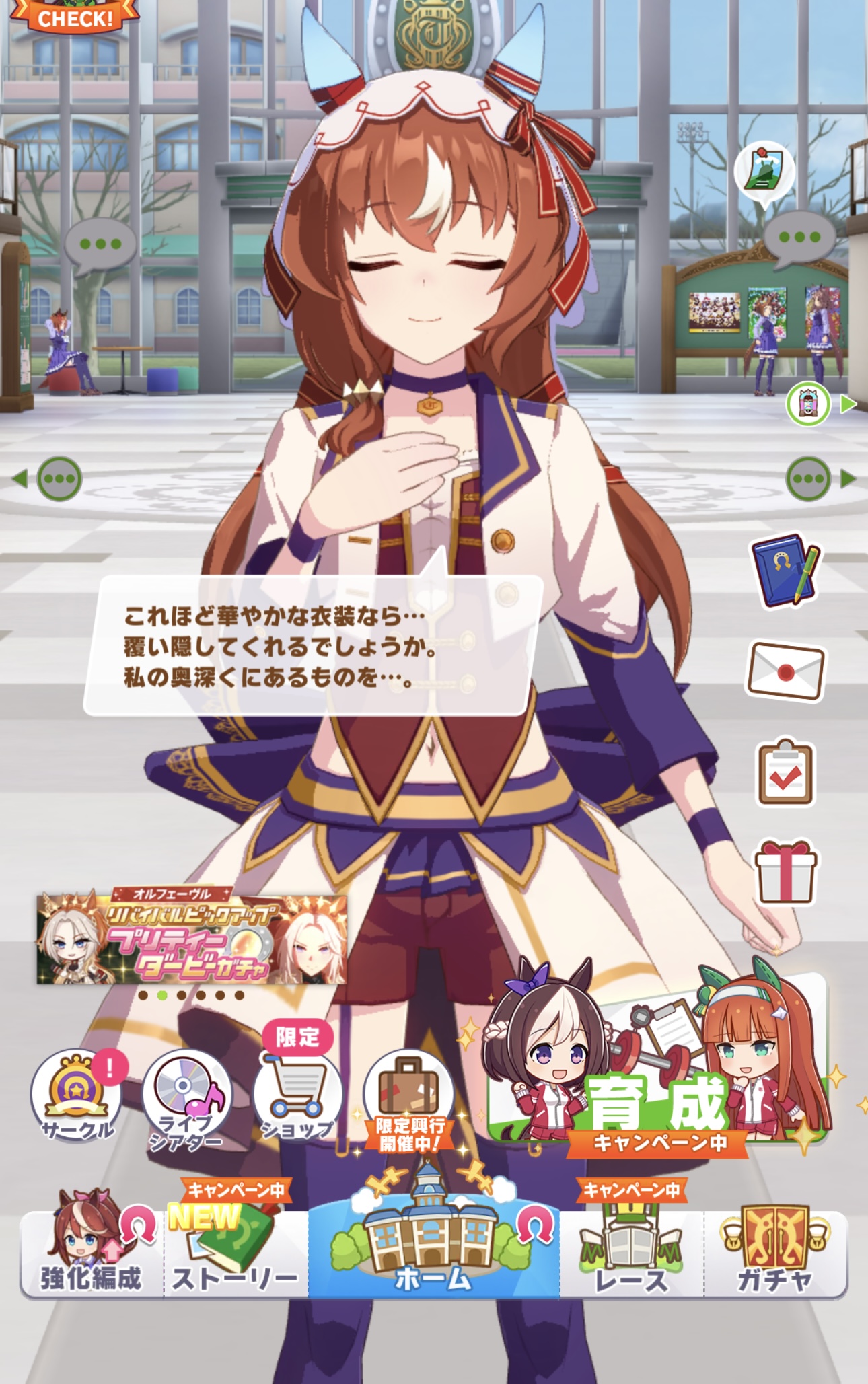Talk to the seated character's speech bubble
Viewport: 868px width, 1384px height.
[100, 245]
